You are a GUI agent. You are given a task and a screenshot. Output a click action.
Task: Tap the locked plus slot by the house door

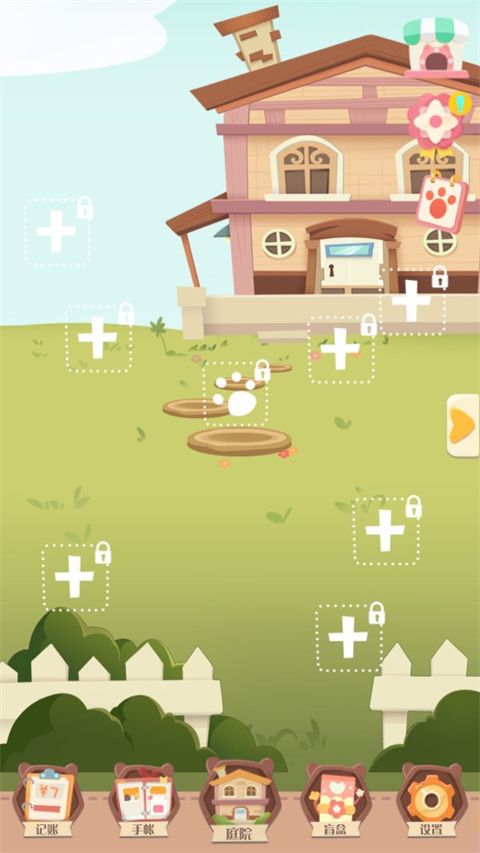tap(413, 301)
